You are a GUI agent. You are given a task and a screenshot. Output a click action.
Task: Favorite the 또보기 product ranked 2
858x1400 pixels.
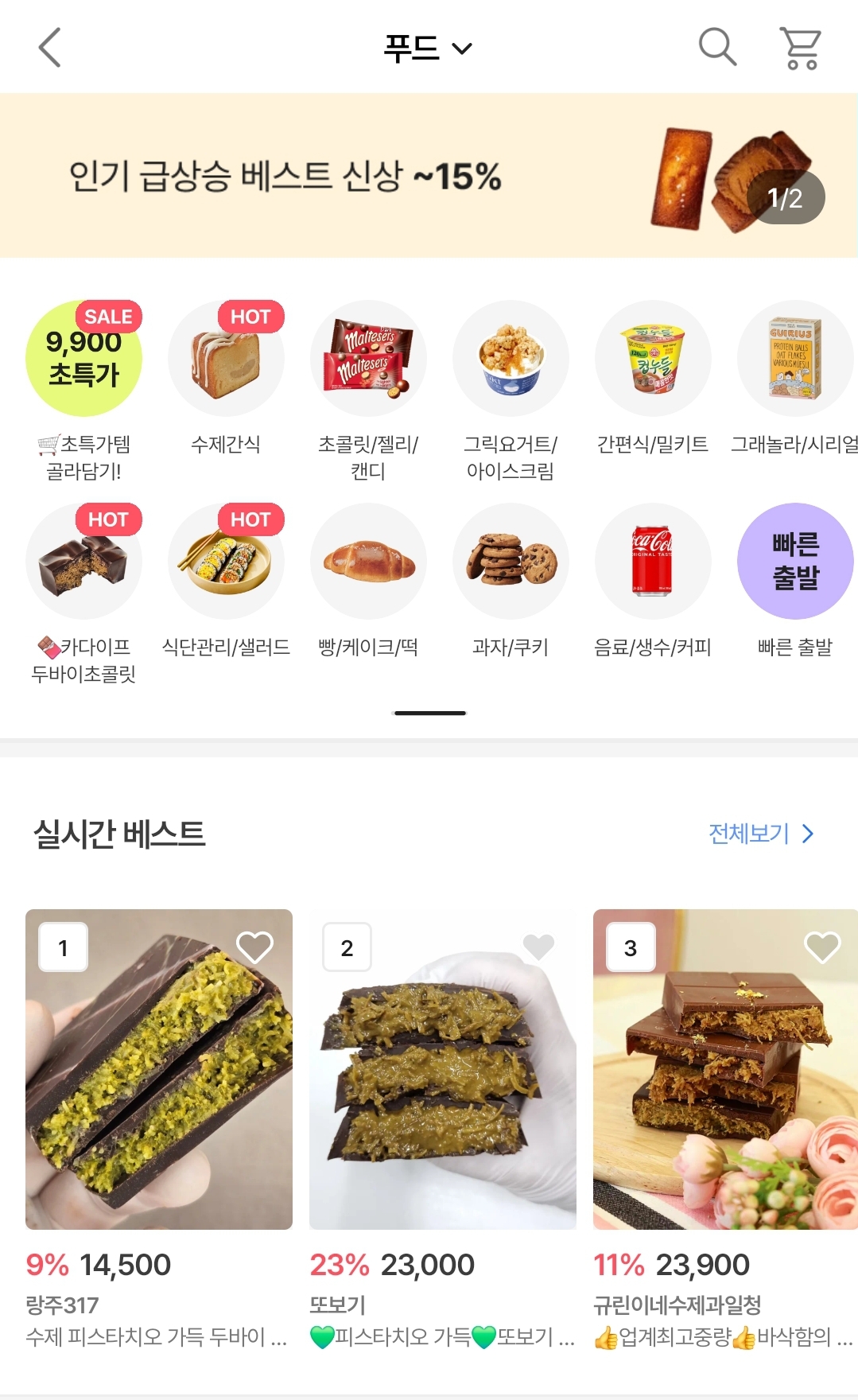(x=540, y=947)
